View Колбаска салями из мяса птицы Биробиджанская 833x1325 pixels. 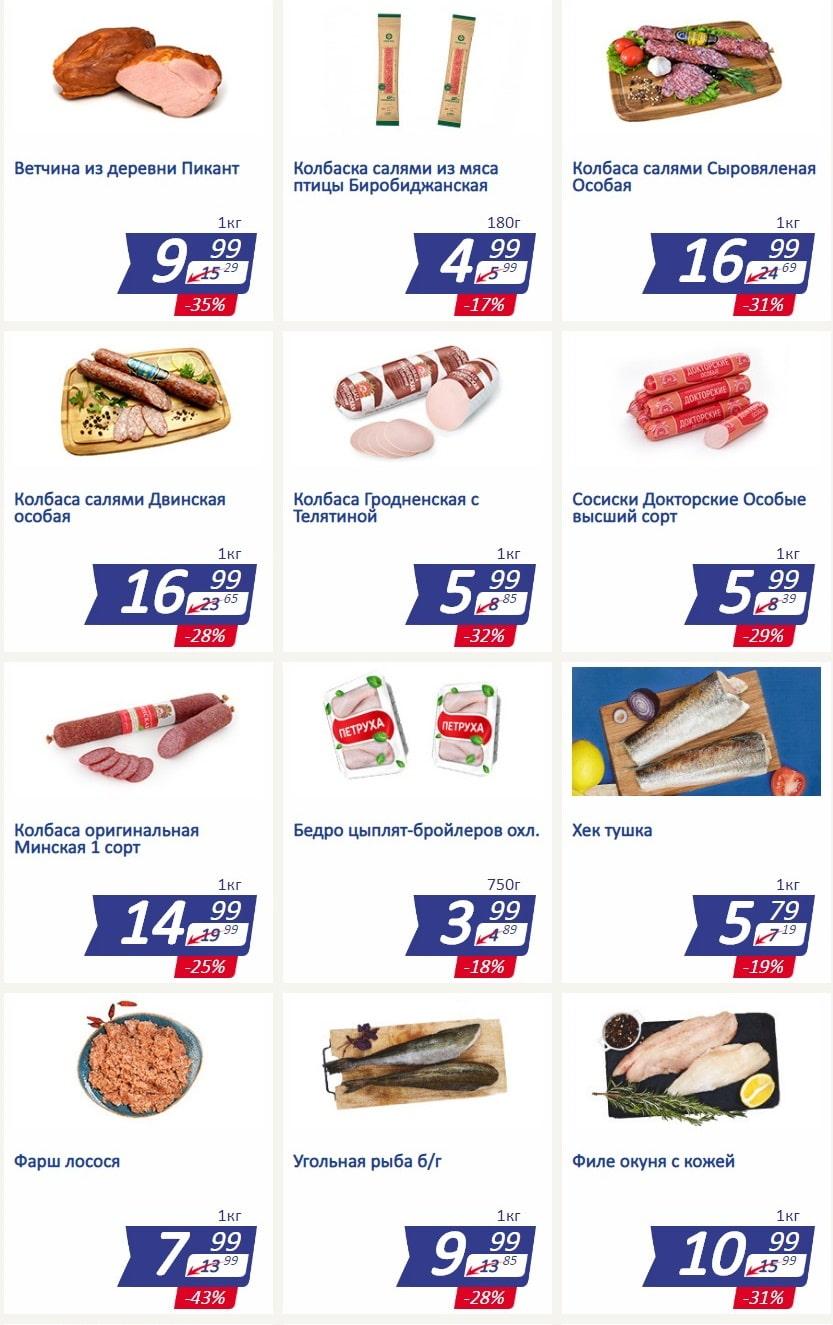pyautogui.click(x=395, y=177)
